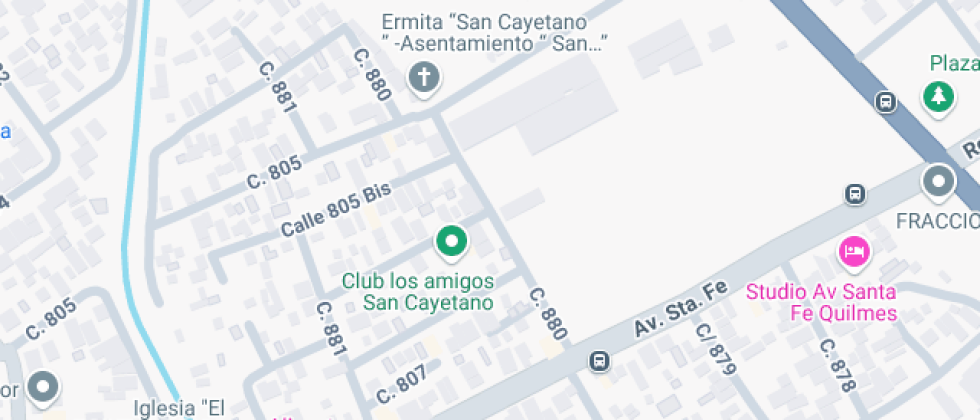The width and height of the screenshot is (980, 420).
Task: Select the Club los amigos San Cayetano pin
Action: (452, 242)
